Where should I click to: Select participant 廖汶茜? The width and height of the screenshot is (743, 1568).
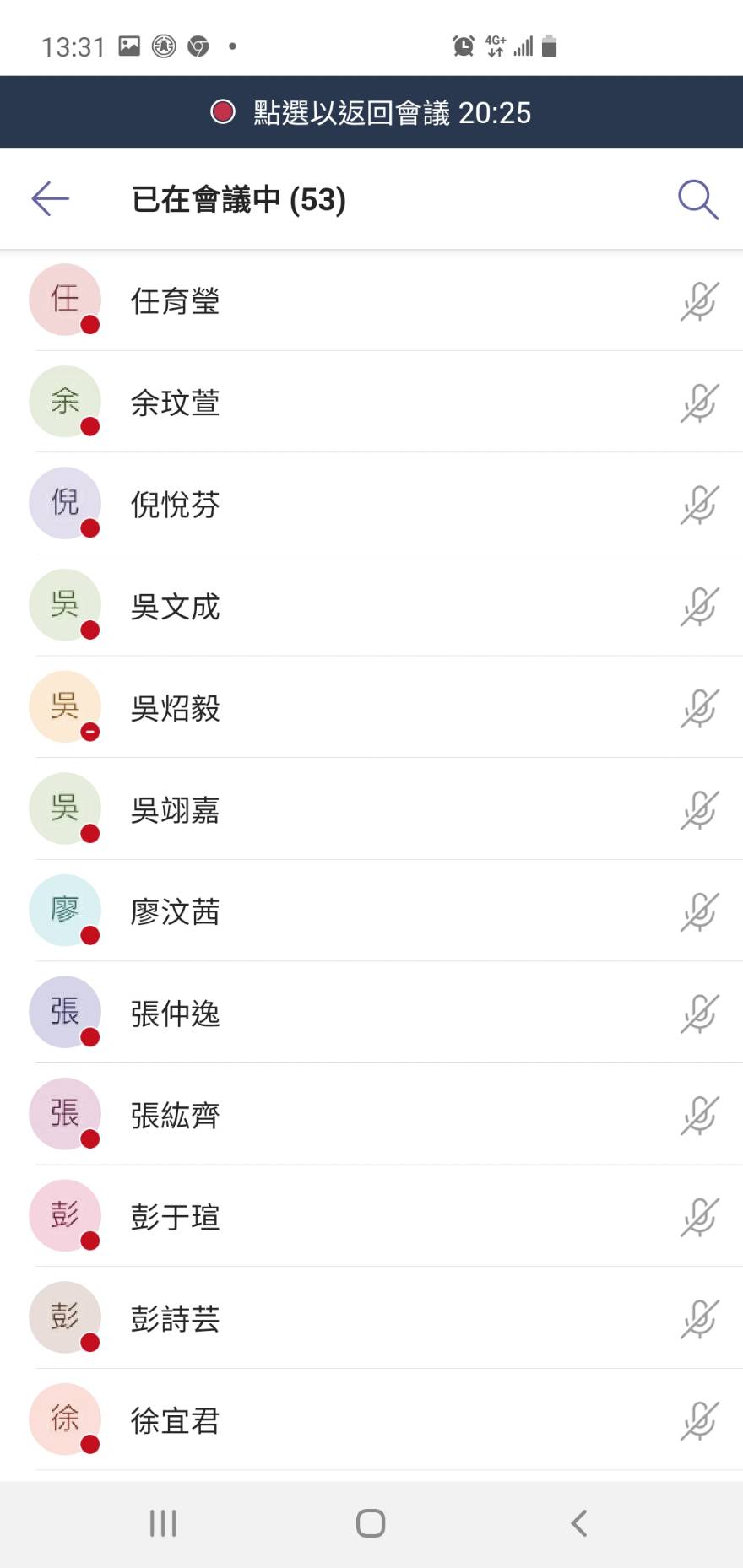pos(371,911)
